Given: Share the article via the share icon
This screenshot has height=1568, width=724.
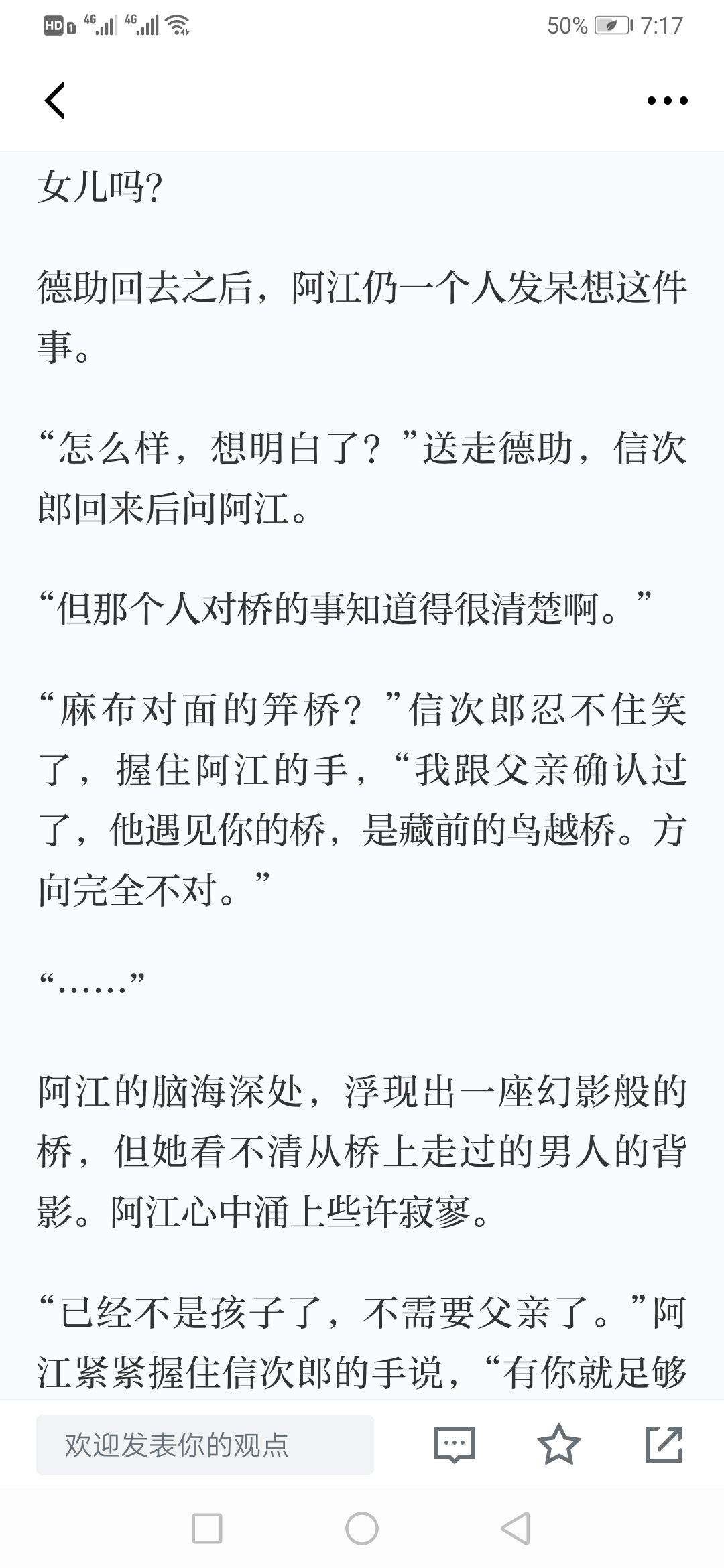Looking at the screenshot, I should point(664,1445).
